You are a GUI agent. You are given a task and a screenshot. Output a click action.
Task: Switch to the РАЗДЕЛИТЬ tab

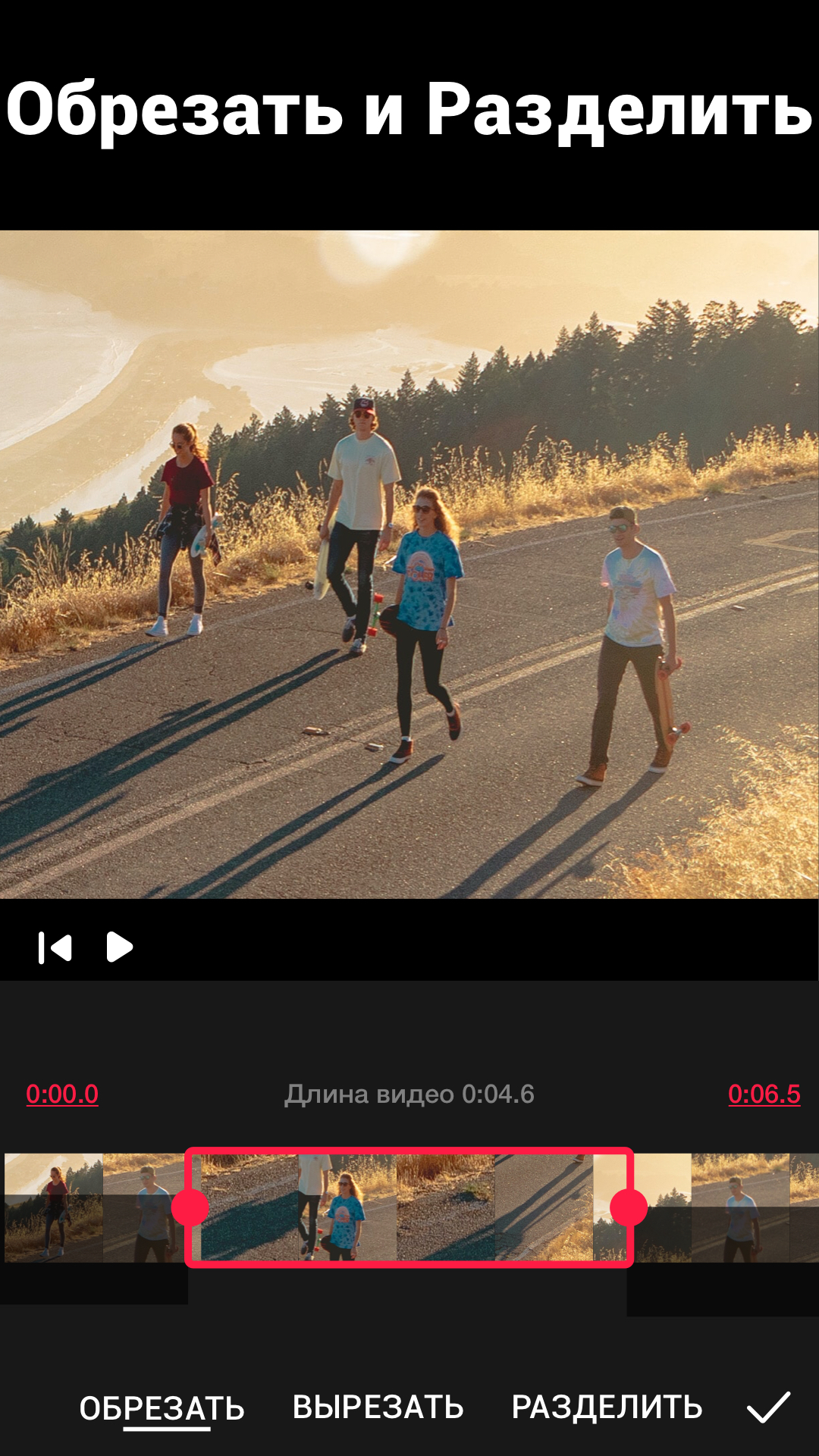(x=607, y=1407)
